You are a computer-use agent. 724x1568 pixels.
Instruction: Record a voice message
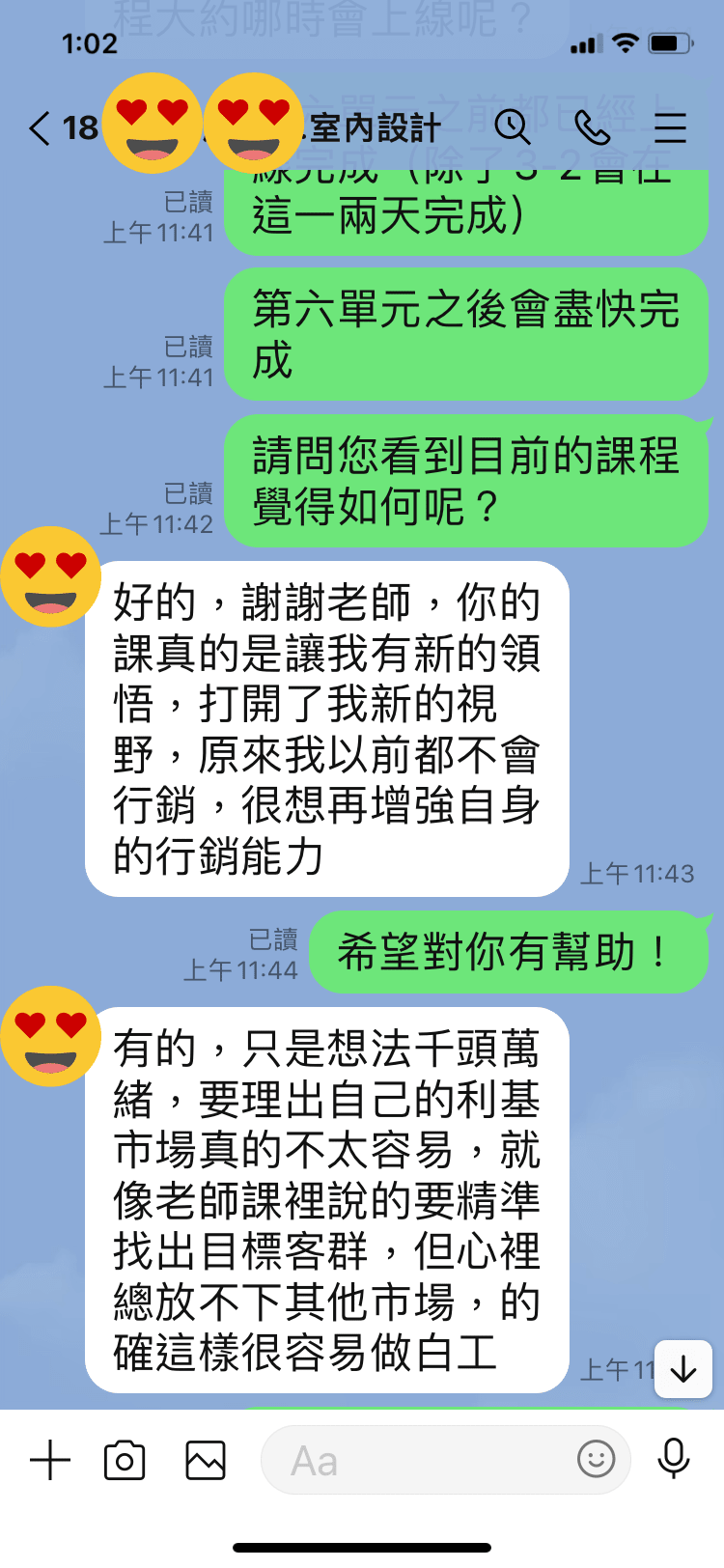click(673, 1458)
